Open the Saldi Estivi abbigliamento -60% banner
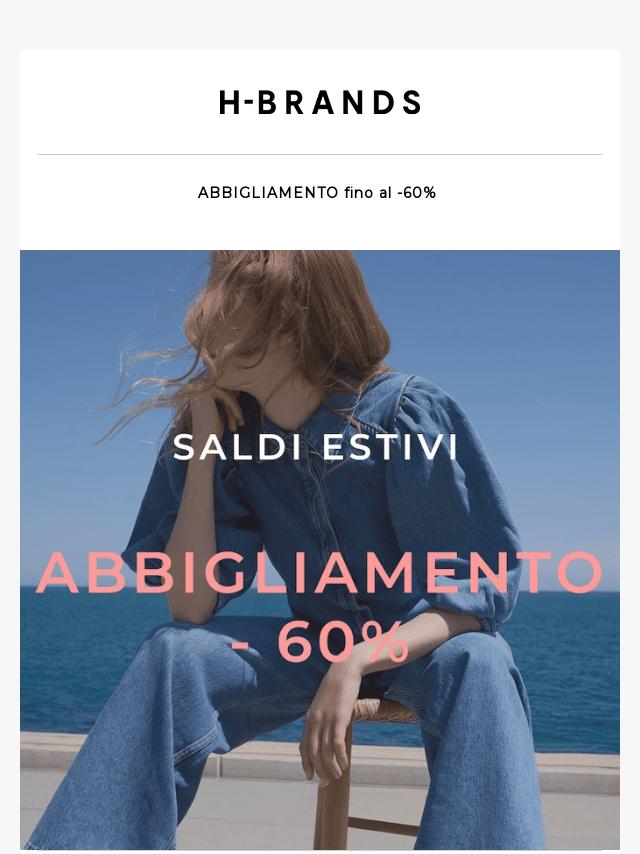 [320, 550]
